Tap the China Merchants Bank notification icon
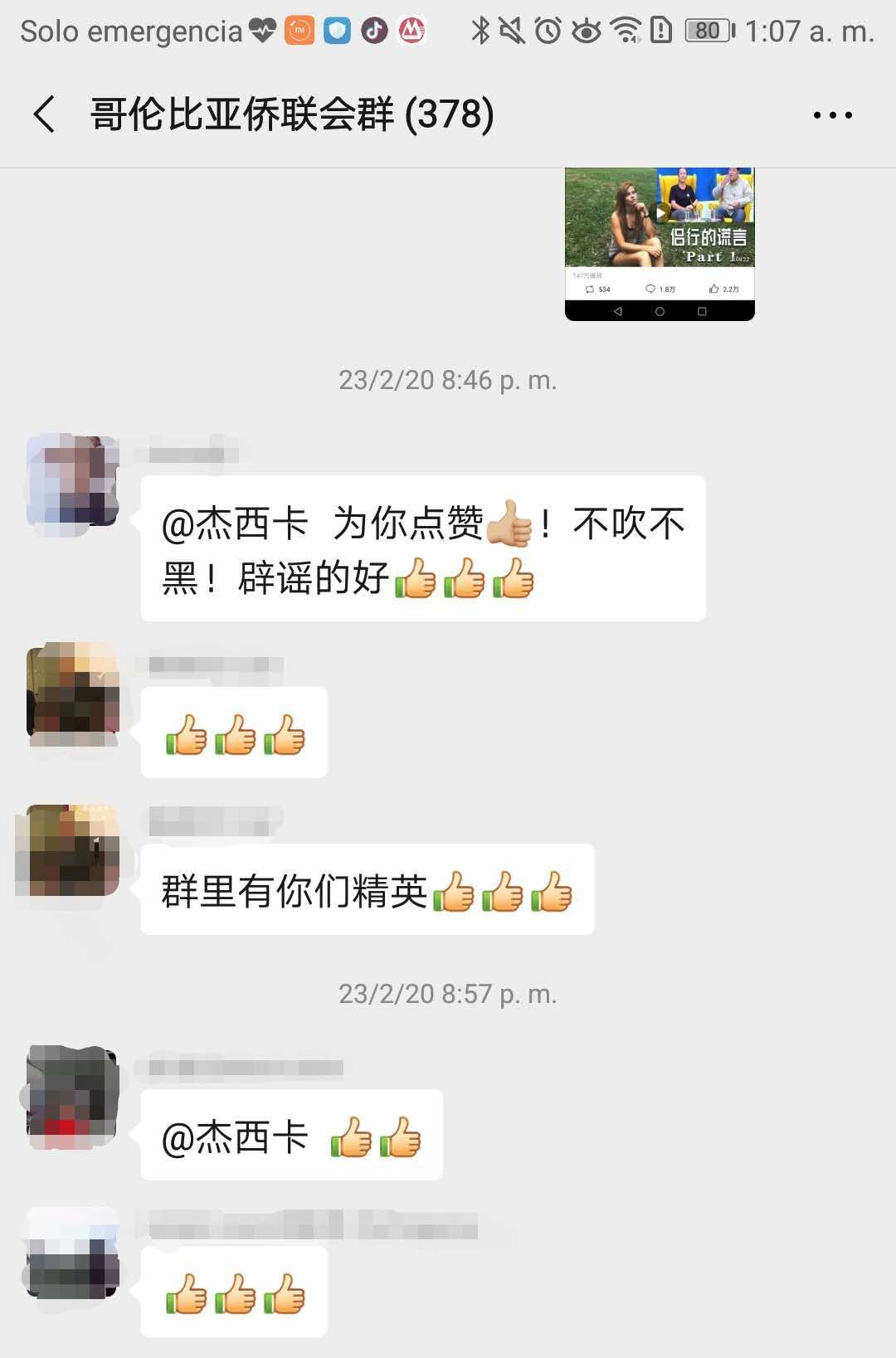 point(412,32)
